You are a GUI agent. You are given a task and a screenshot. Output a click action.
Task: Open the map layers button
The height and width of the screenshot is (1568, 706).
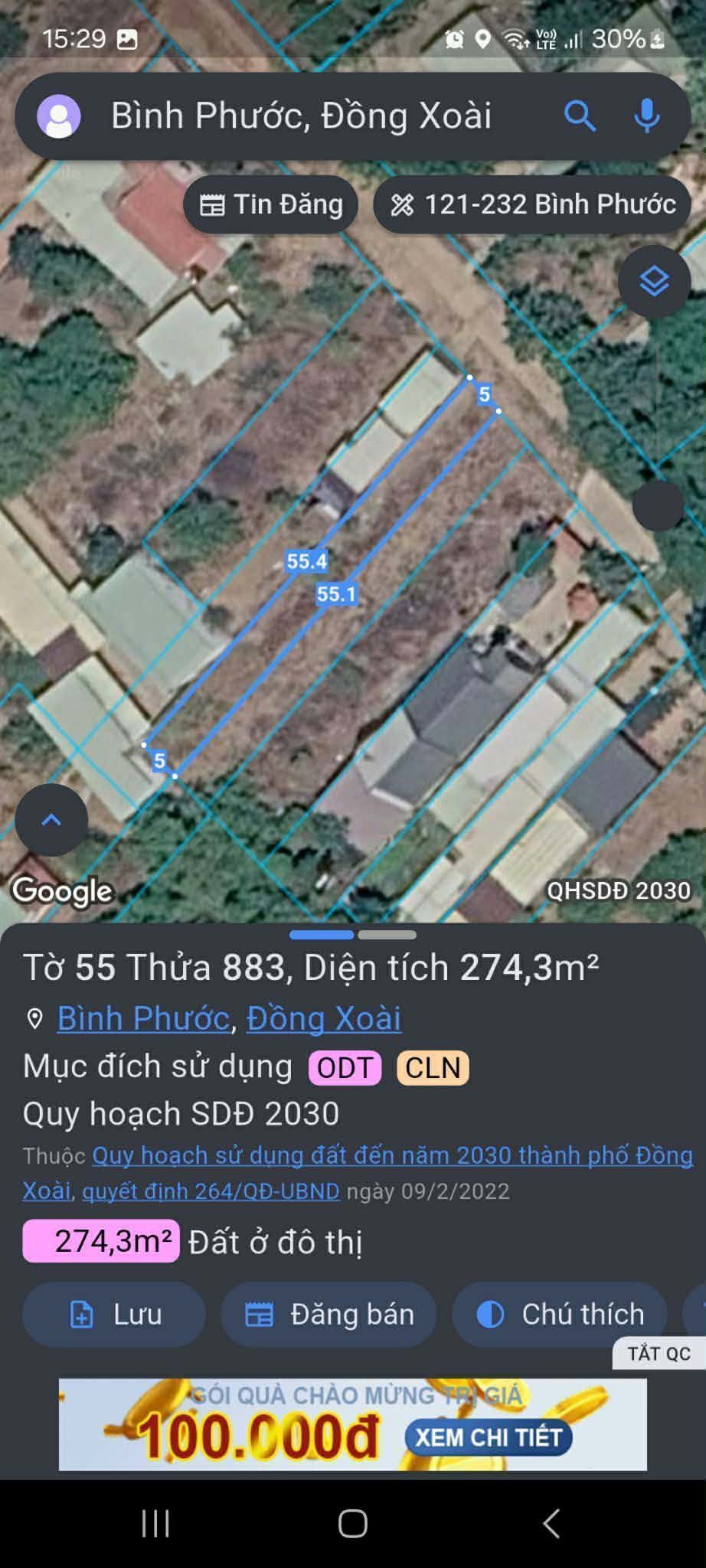point(654,282)
